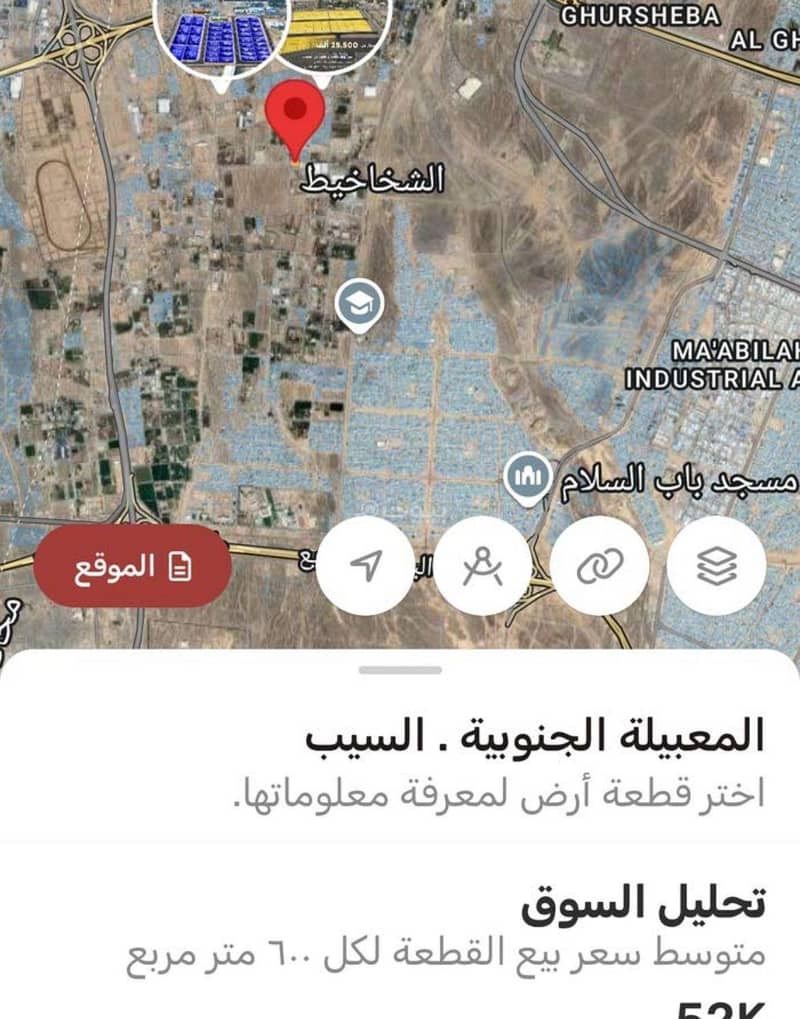Tap the red الموقع button
Screen dimensions: 800x1019
point(132,566)
